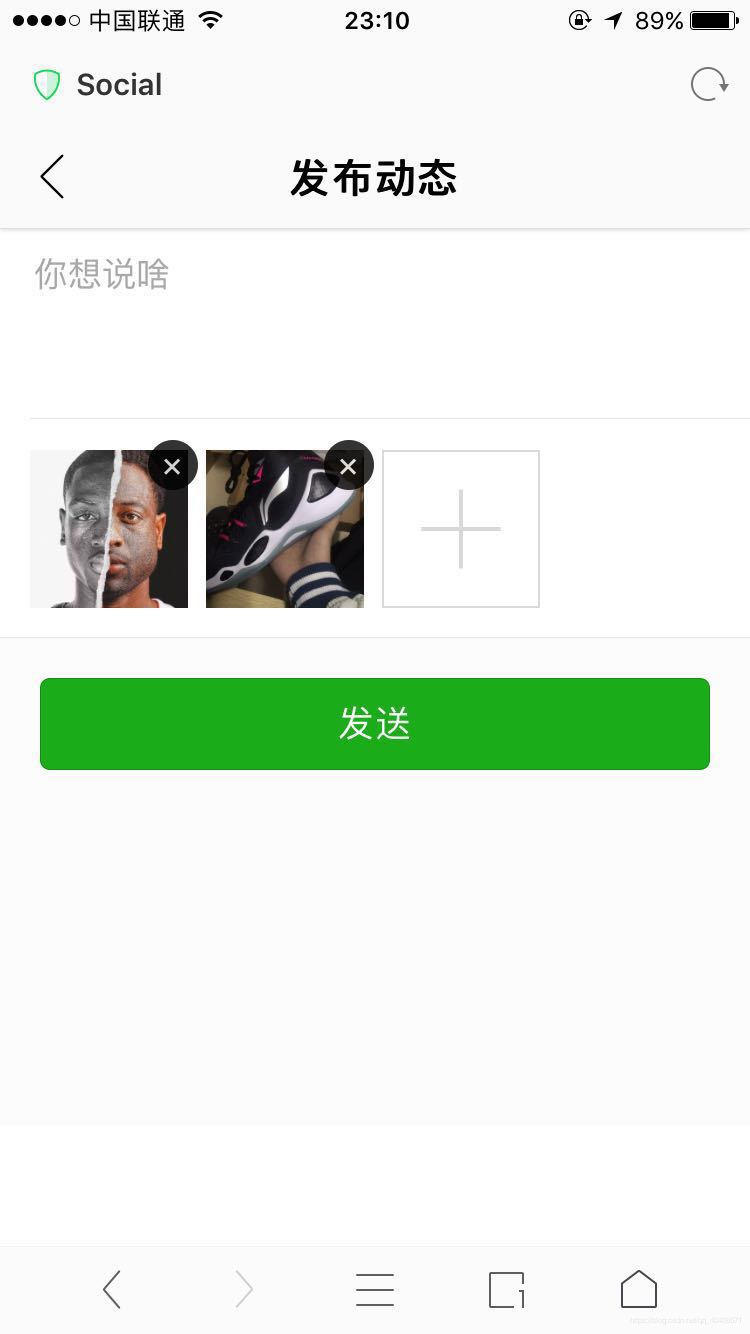The width and height of the screenshot is (750, 1334).
Task: Remove the sneaker photo
Action: [x=348, y=466]
